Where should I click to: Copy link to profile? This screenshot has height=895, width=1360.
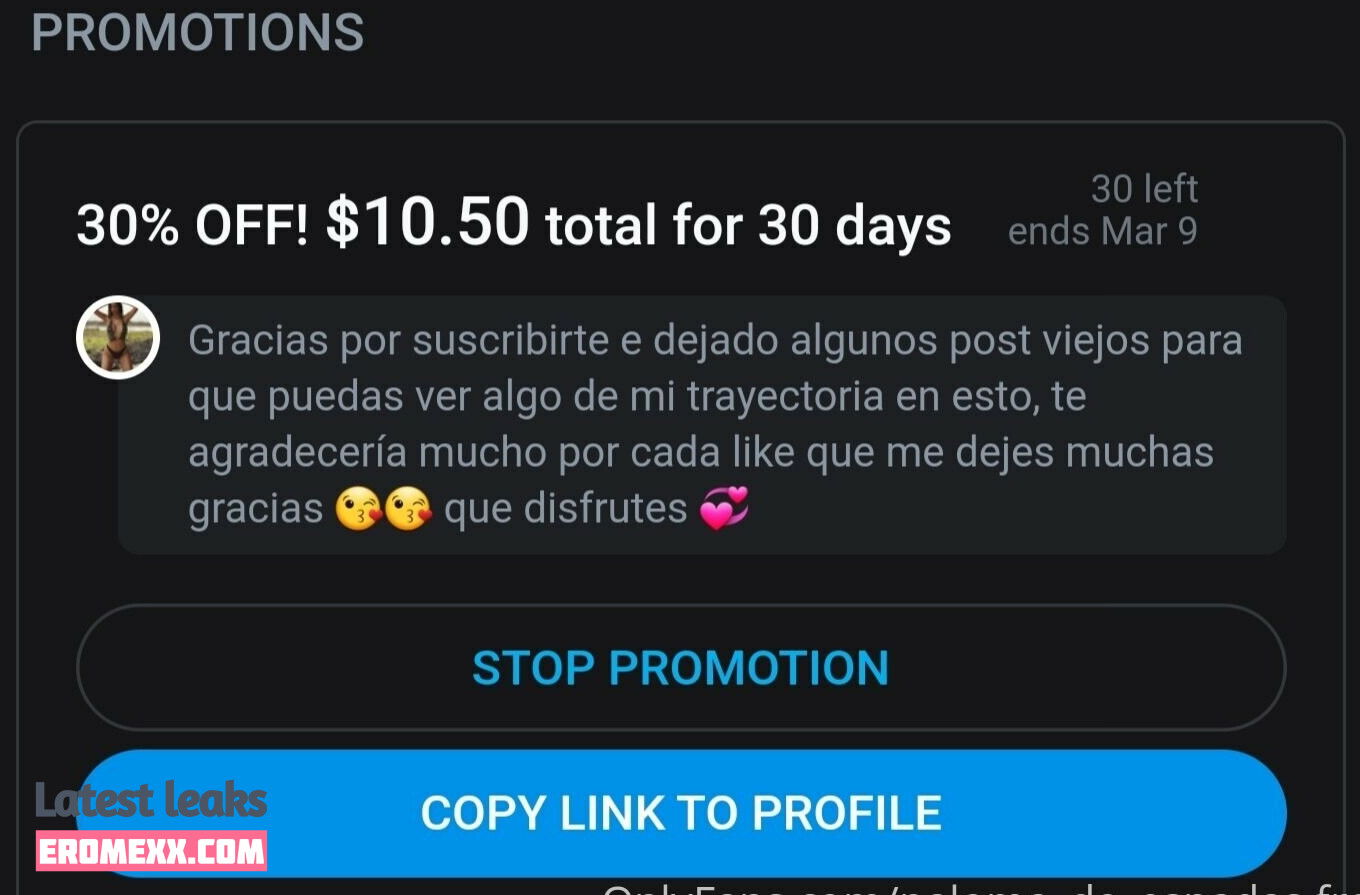pos(680,812)
